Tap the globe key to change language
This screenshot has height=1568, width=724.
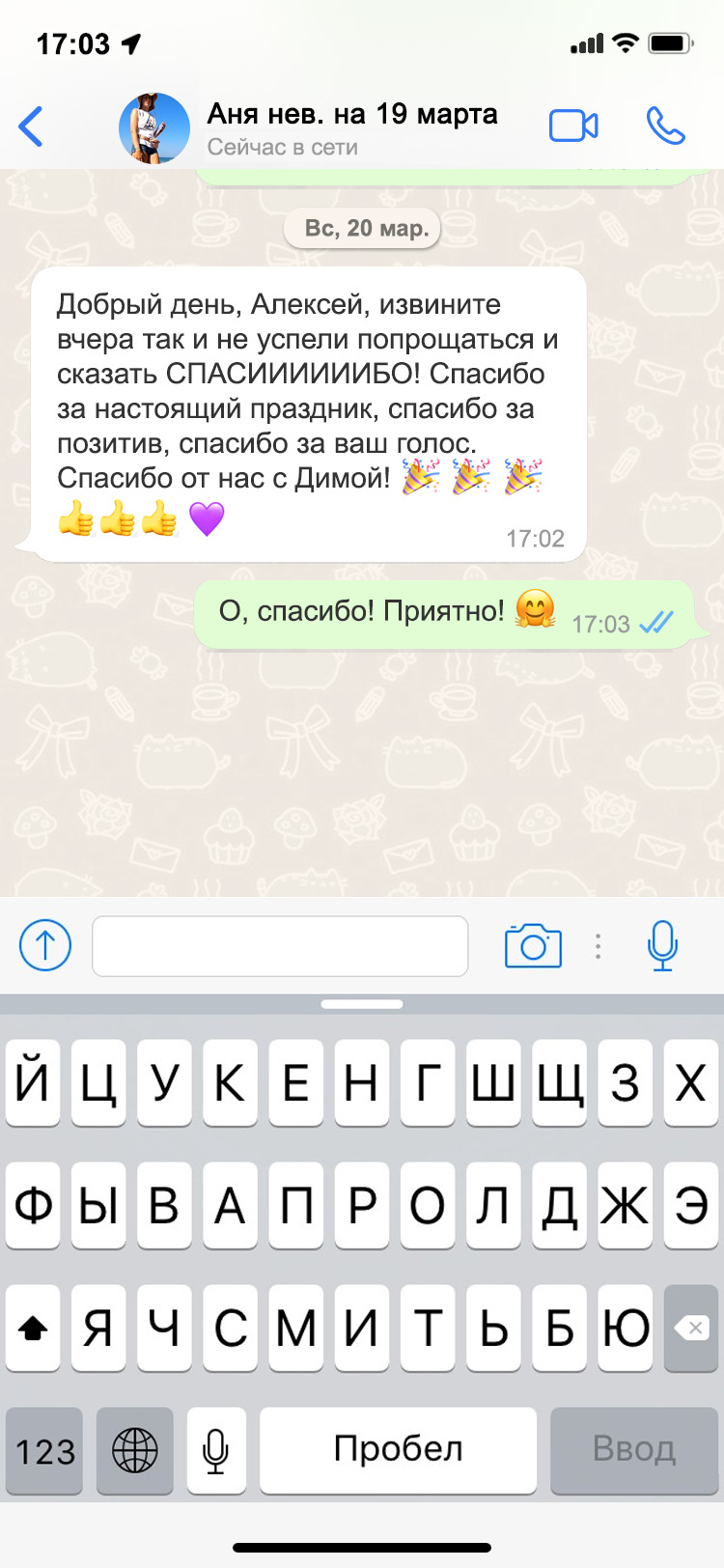coord(135,1450)
